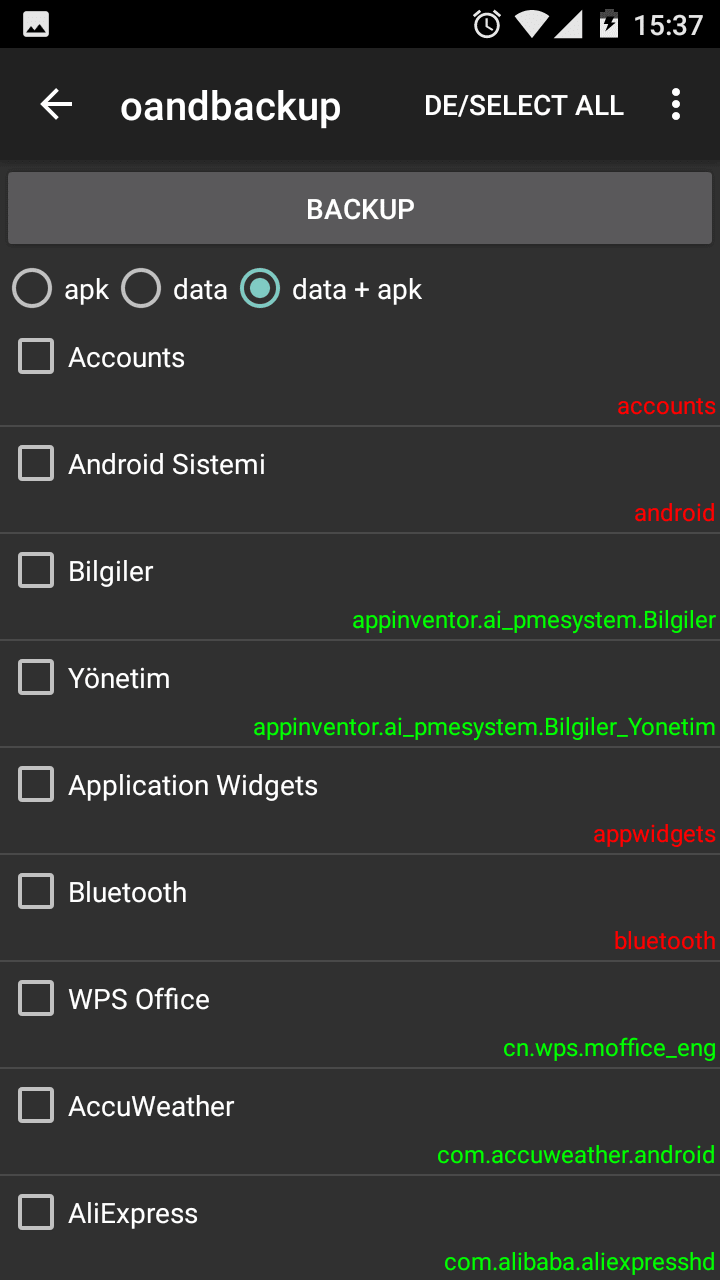Tap the Bilgiler_Yonetim package name text
Image resolution: width=720 pixels, height=1280 pixels.
485,727
